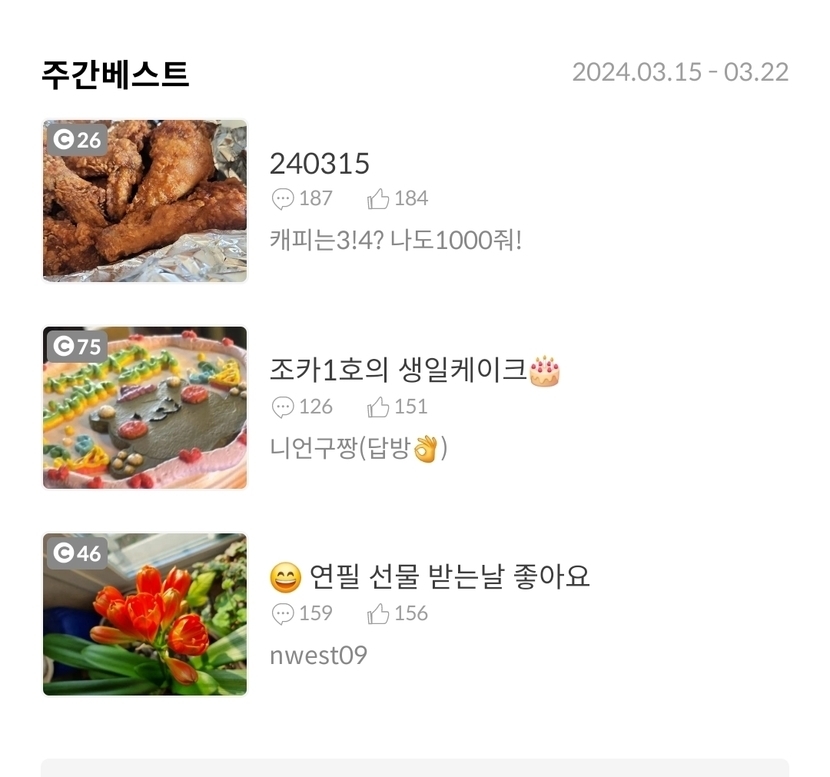
Task: Open the 240315 fried chicken post
Action: coord(320,164)
